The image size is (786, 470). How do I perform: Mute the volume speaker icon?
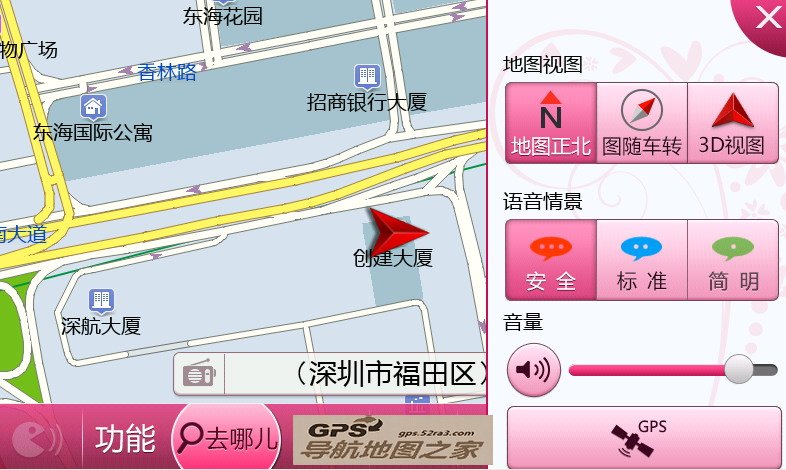[531, 370]
